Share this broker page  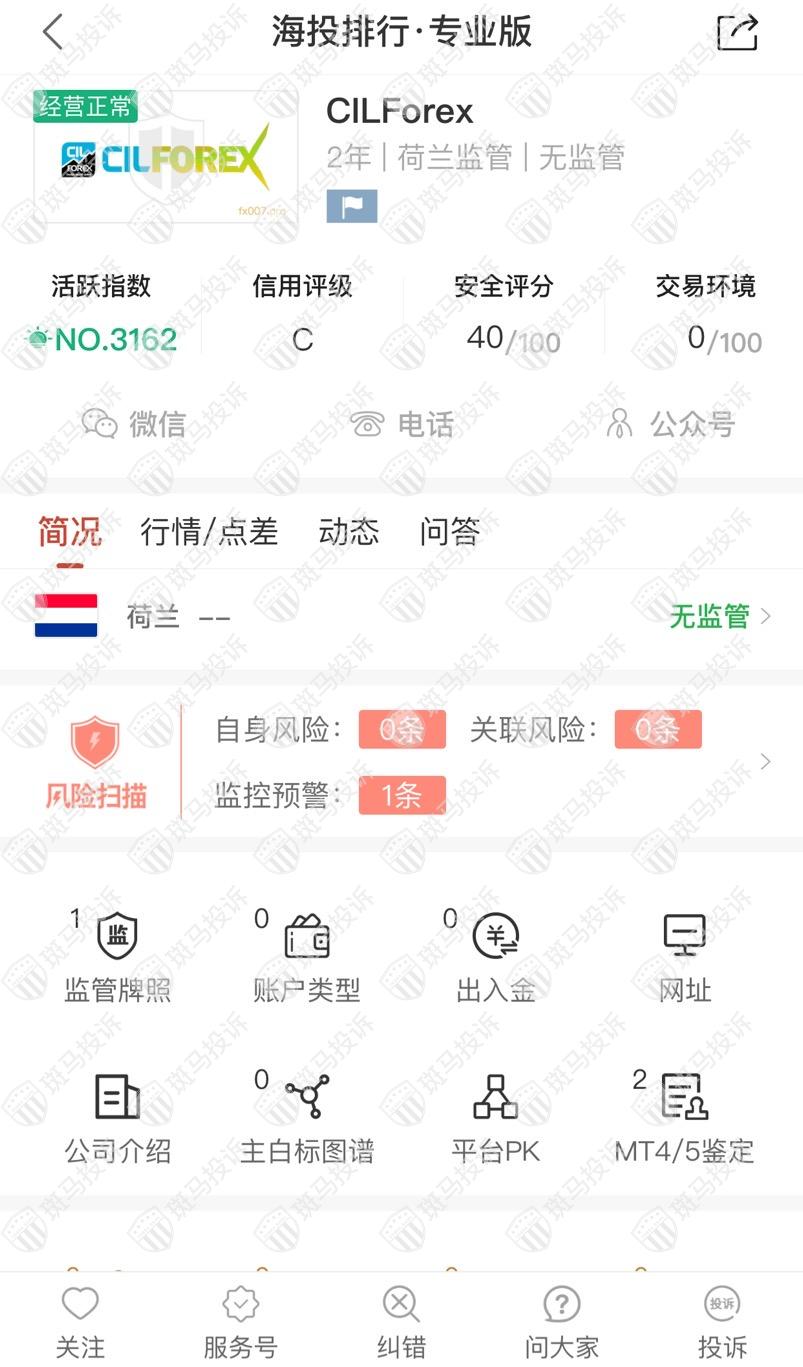click(737, 33)
